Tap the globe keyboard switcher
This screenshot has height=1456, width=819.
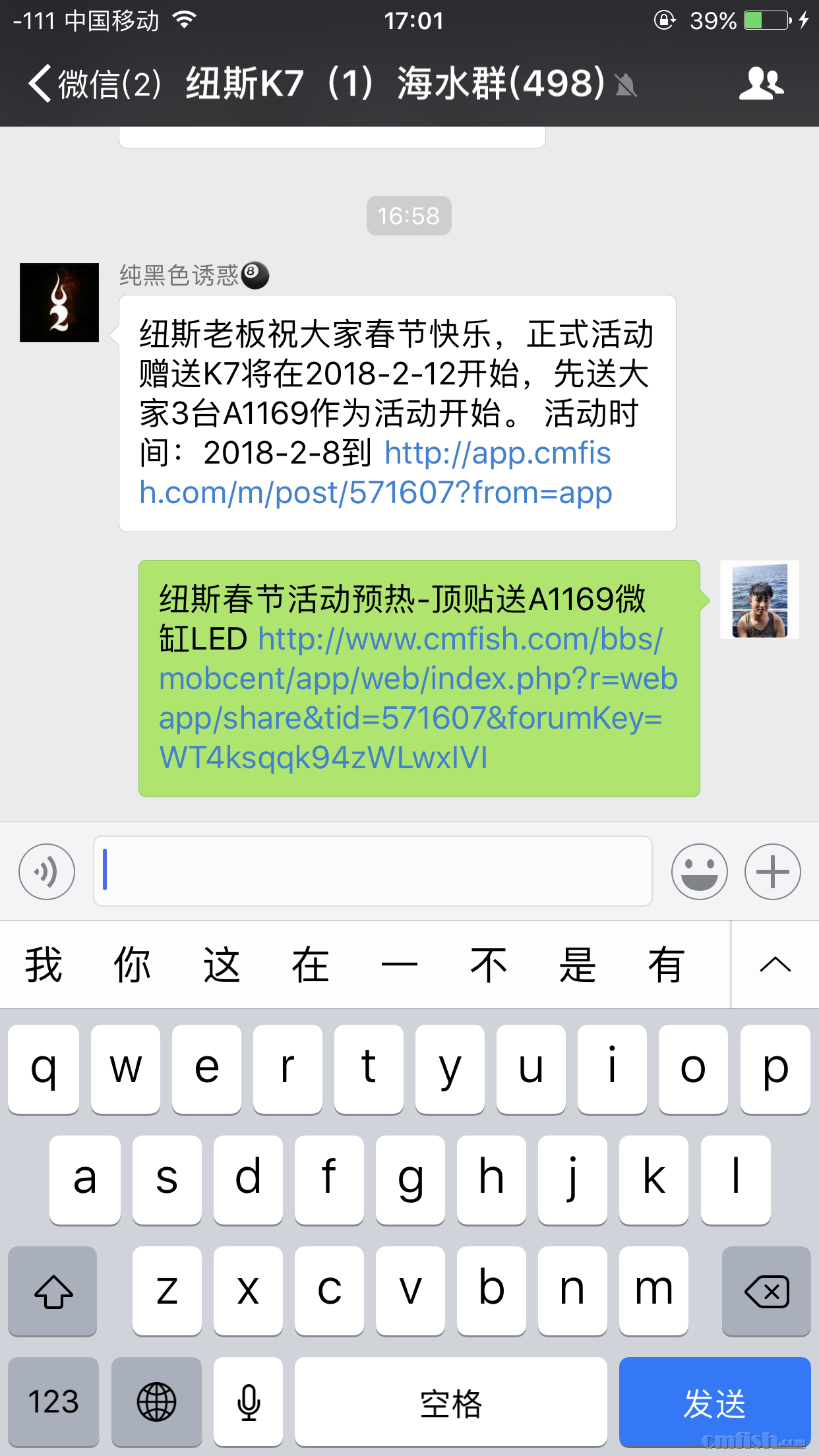156,1402
